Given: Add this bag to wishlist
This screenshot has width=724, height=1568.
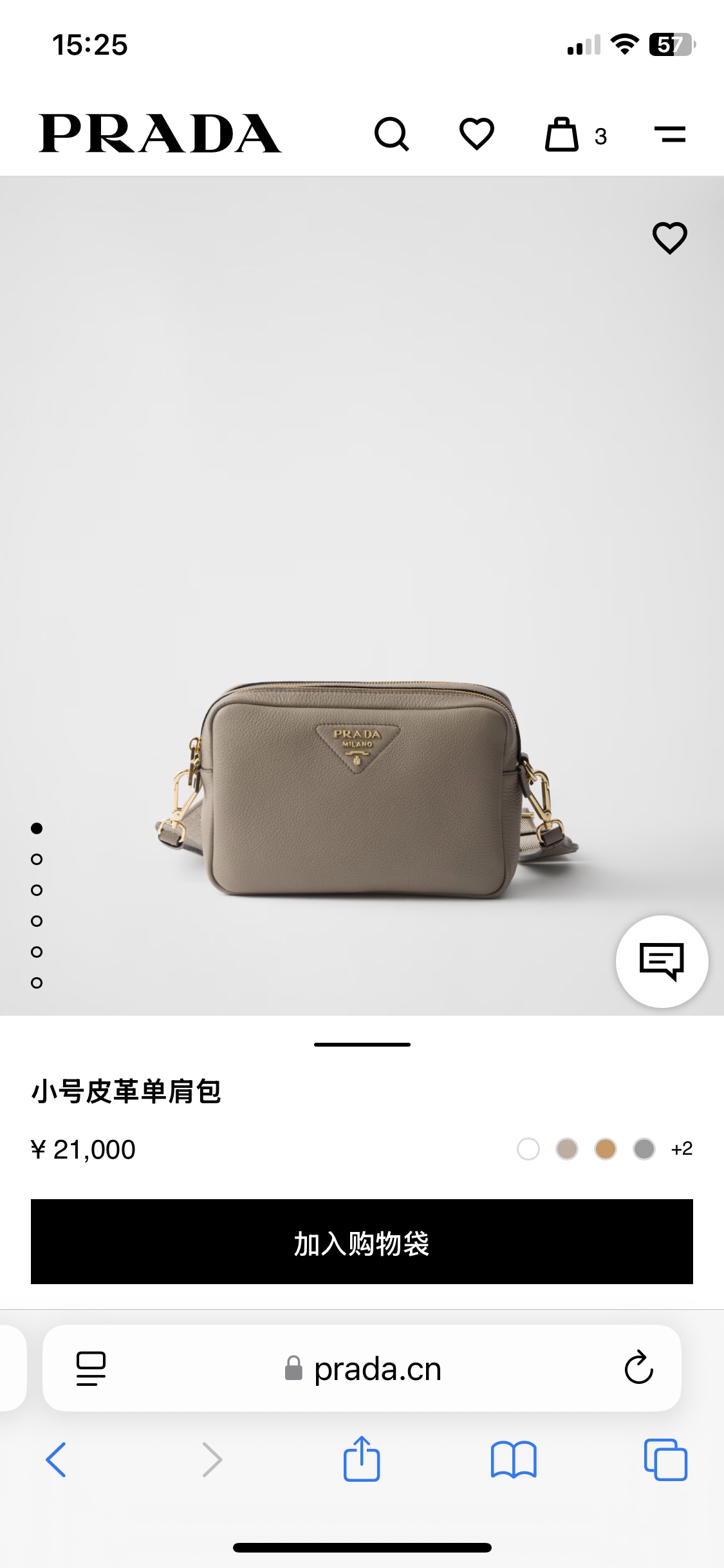Looking at the screenshot, I should pyautogui.click(x=670, y=238).
